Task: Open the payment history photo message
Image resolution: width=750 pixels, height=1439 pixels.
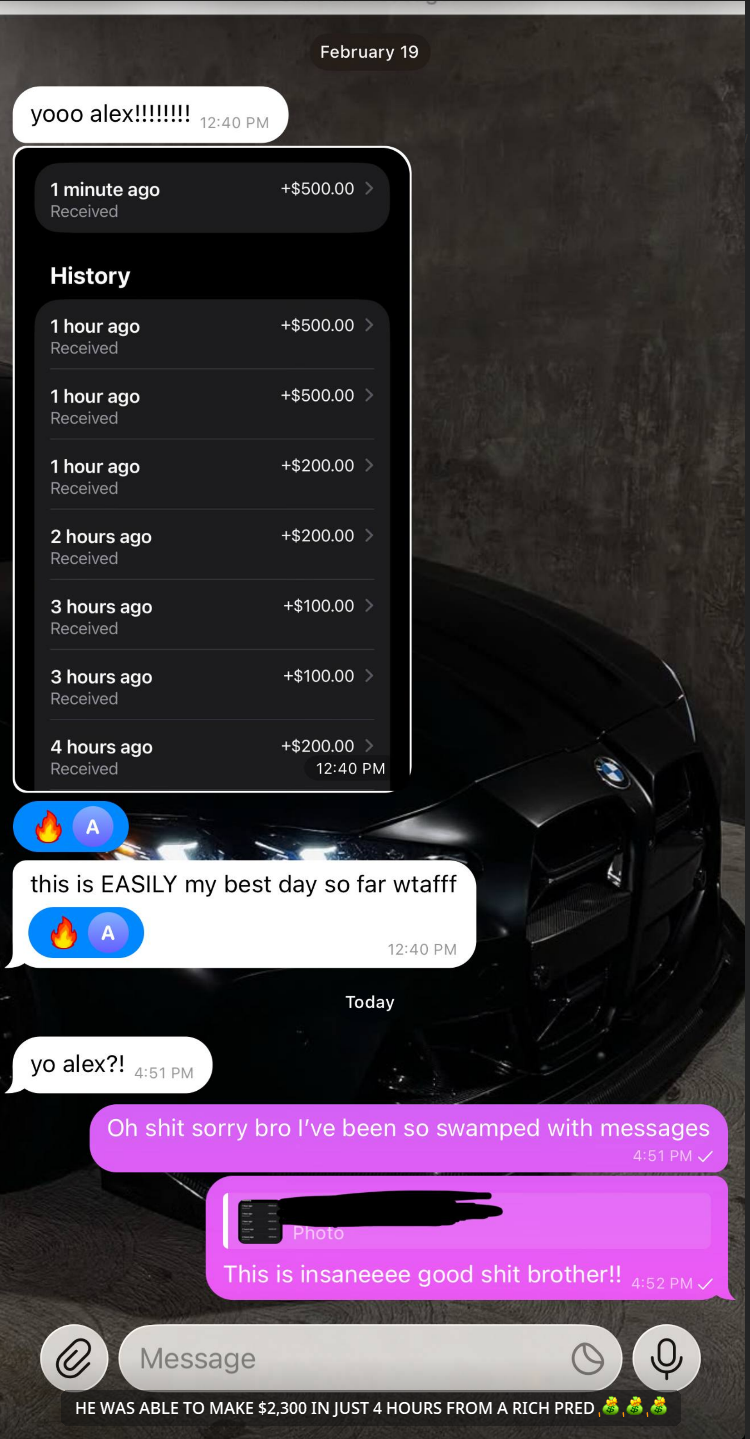Action: pos(212,470)
